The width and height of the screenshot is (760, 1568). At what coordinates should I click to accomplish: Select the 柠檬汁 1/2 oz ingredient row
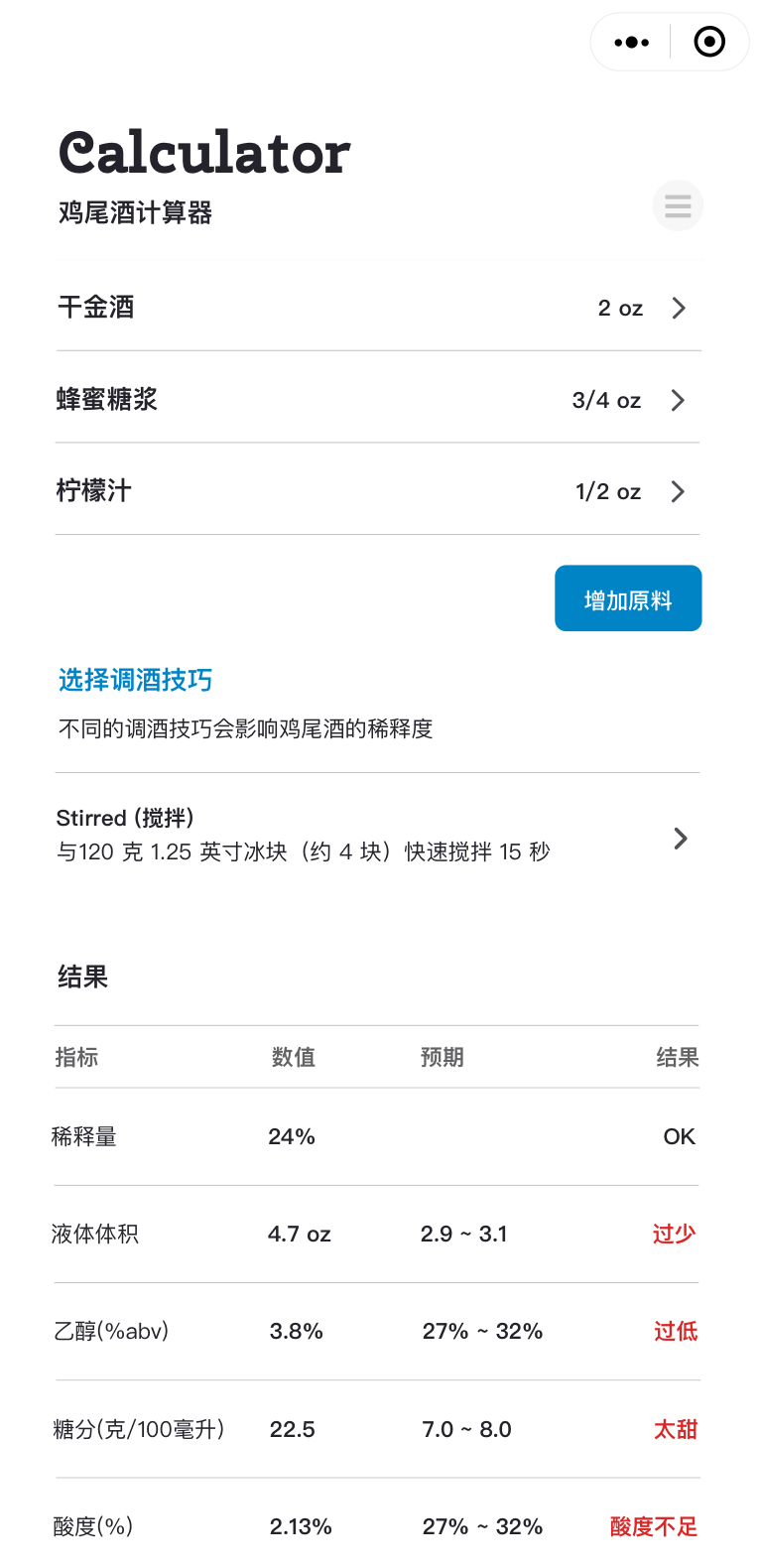tap(378, 491)
